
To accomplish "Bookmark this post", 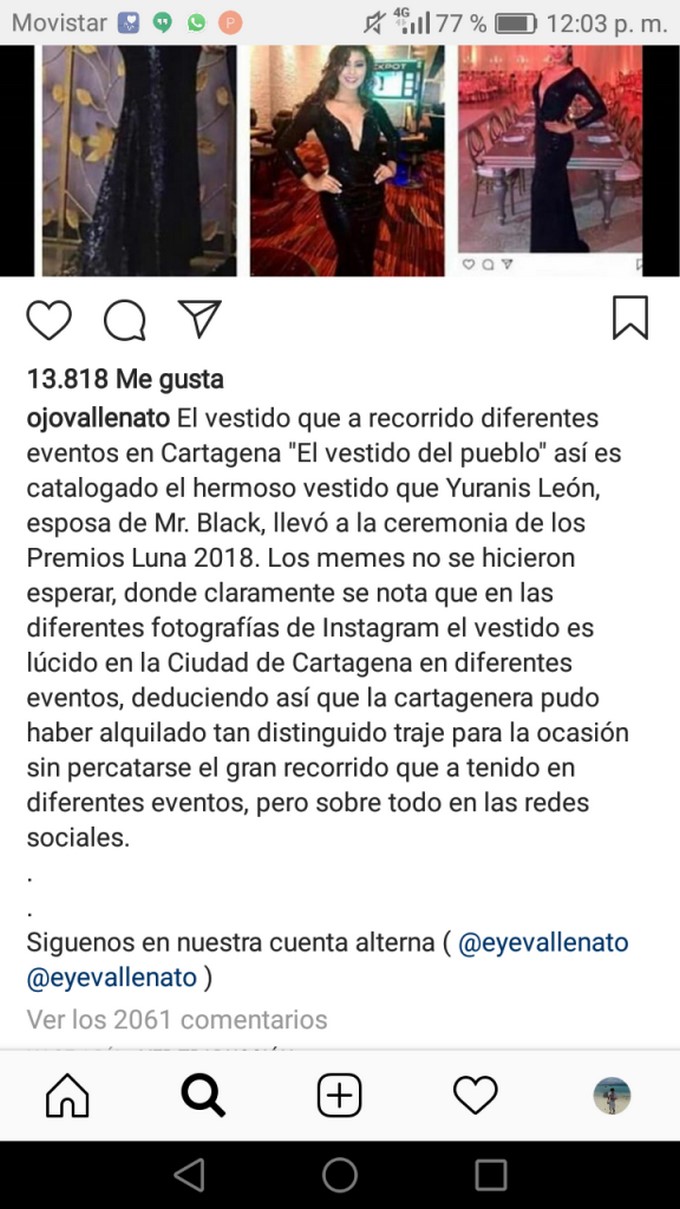I will coord(630,318).
